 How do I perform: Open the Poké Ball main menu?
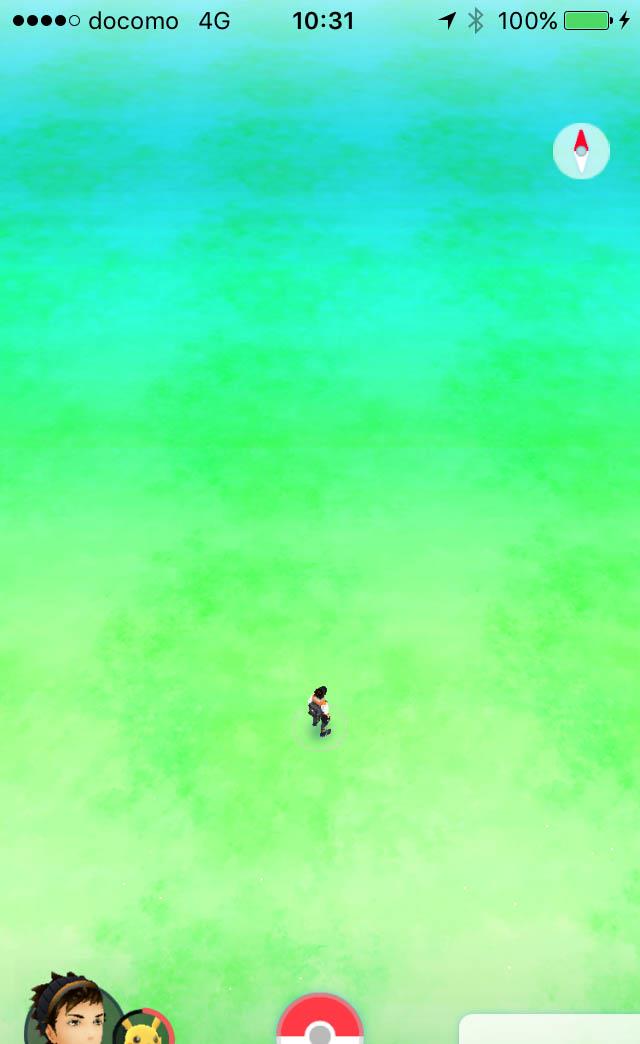[x=320, y=1022]
